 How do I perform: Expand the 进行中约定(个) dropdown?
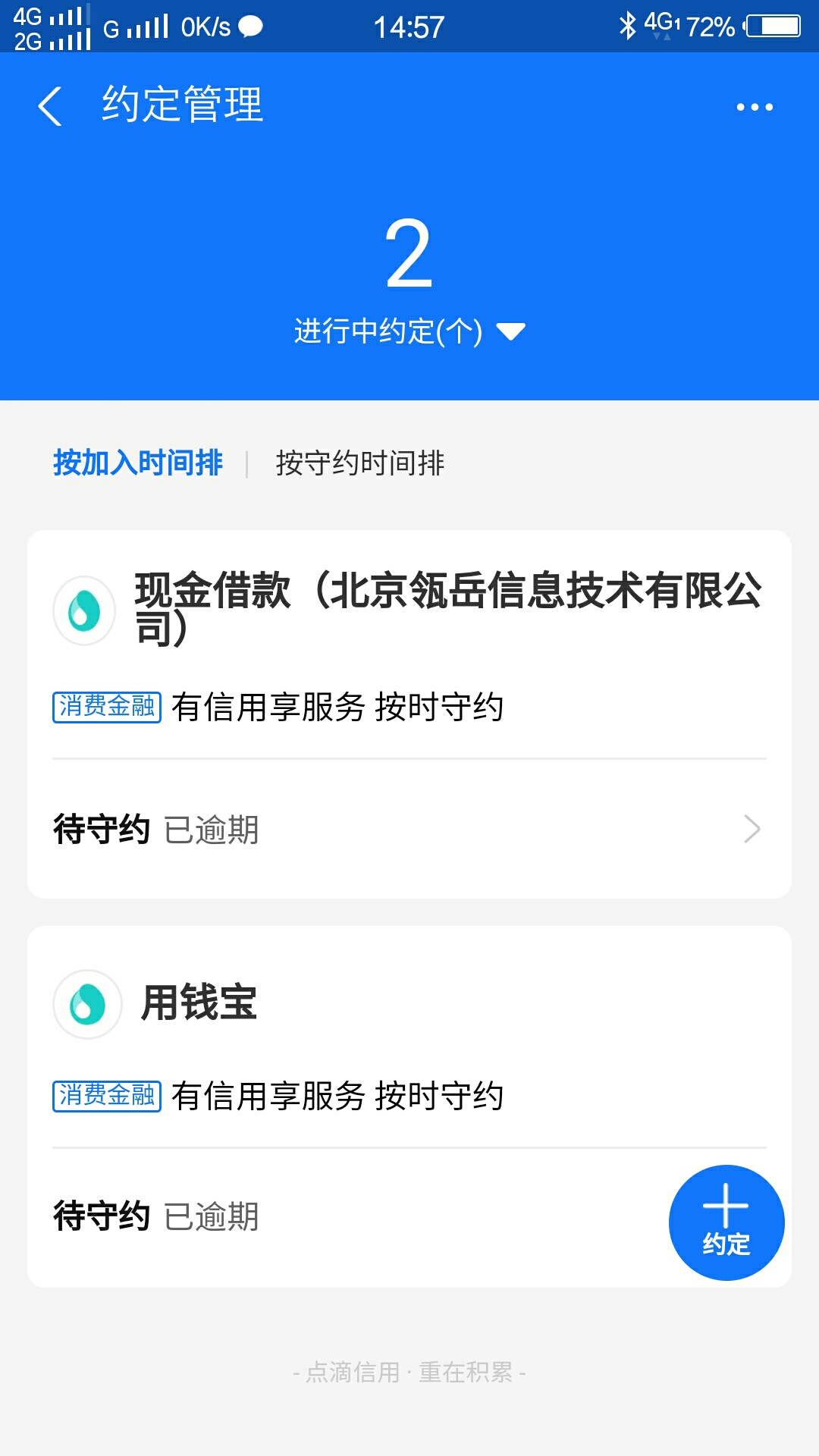[x=409, y=331]
